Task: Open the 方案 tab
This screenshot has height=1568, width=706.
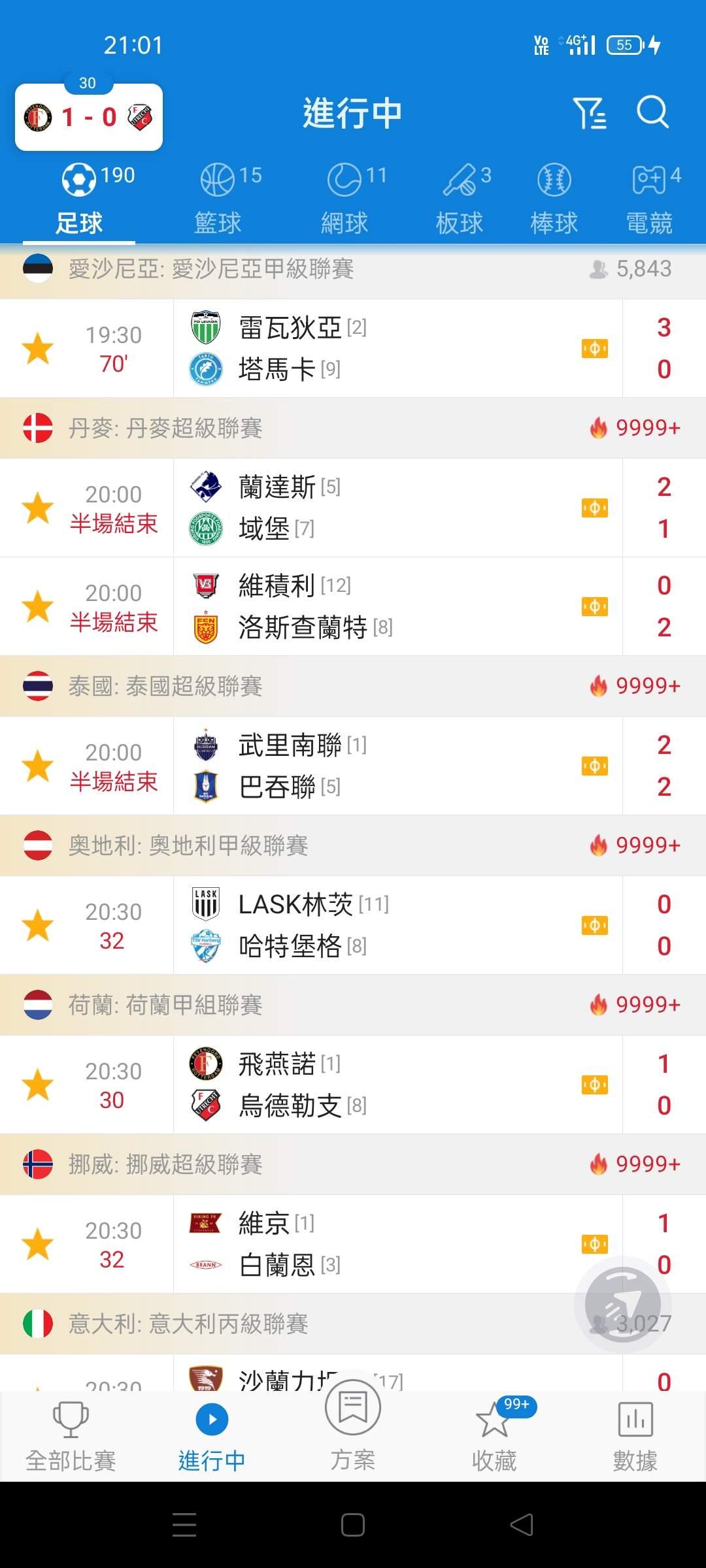Action: (x=353, y=1431)
